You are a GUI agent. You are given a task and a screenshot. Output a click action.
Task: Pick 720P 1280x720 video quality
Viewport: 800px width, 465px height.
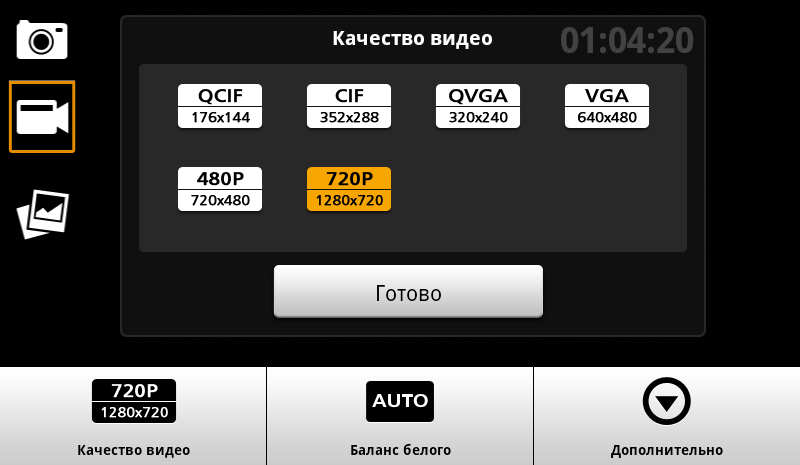(x=349, y=189)
